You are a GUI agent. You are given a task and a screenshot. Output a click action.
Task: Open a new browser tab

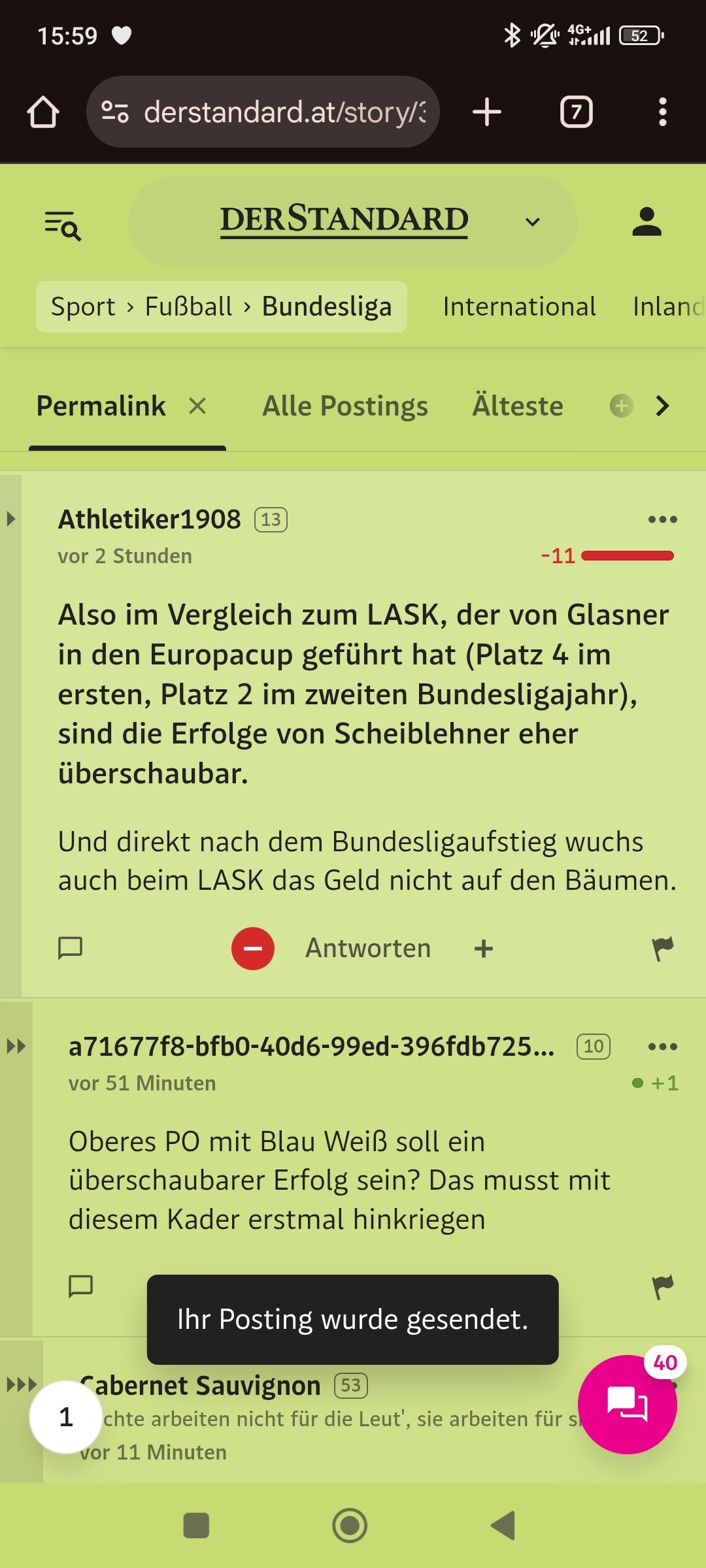click(x=487, y=112)
